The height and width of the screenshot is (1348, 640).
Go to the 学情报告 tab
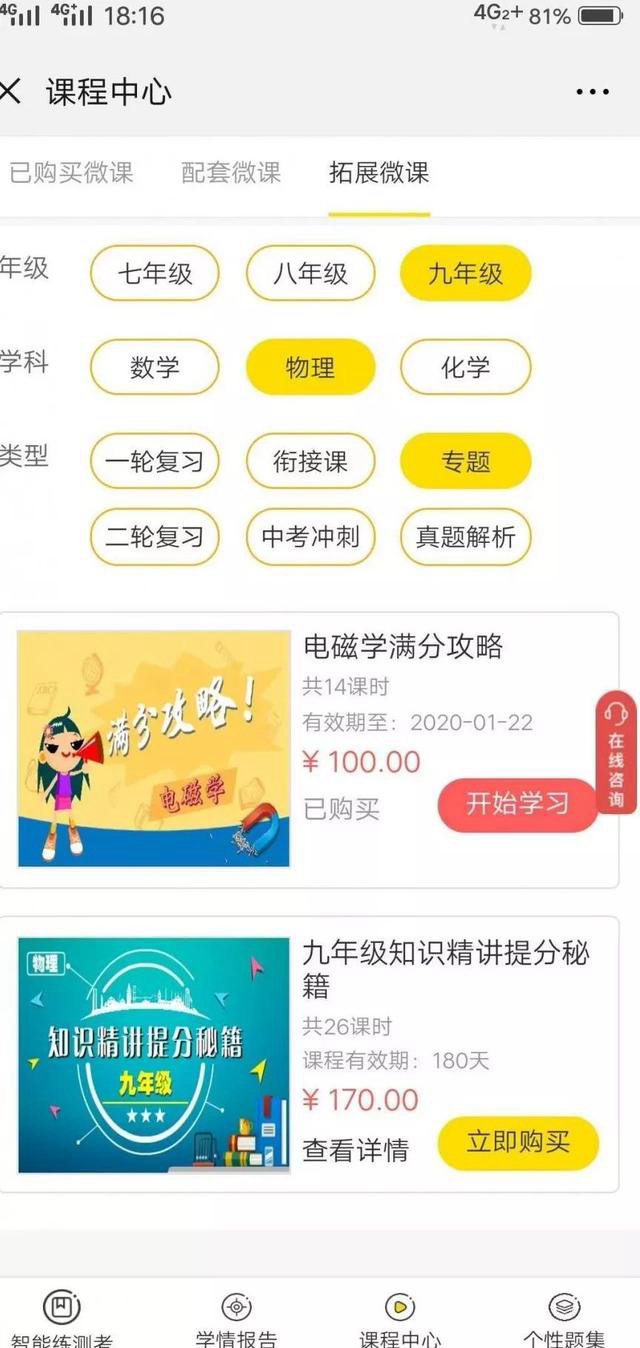236,1320
